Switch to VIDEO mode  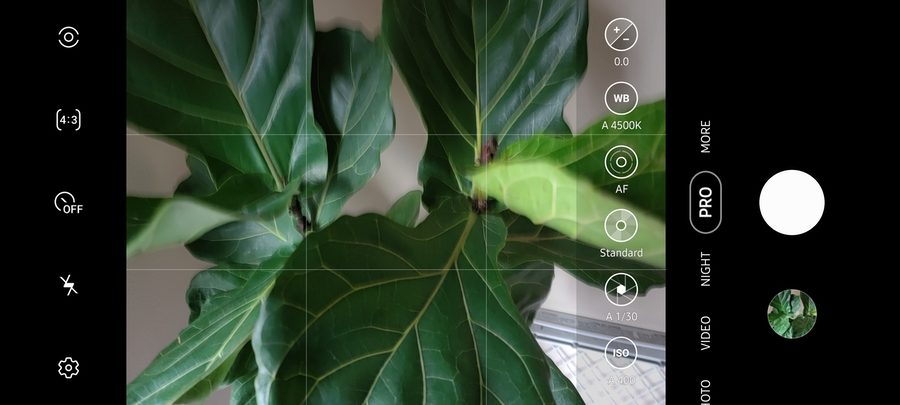point(706,332)
